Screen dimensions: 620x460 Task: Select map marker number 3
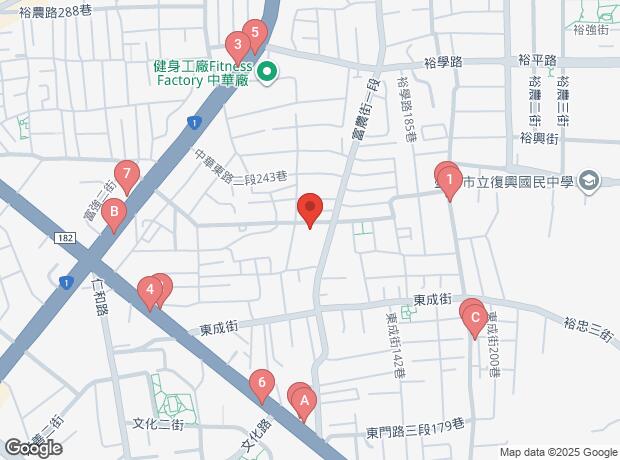coord(237,45)
